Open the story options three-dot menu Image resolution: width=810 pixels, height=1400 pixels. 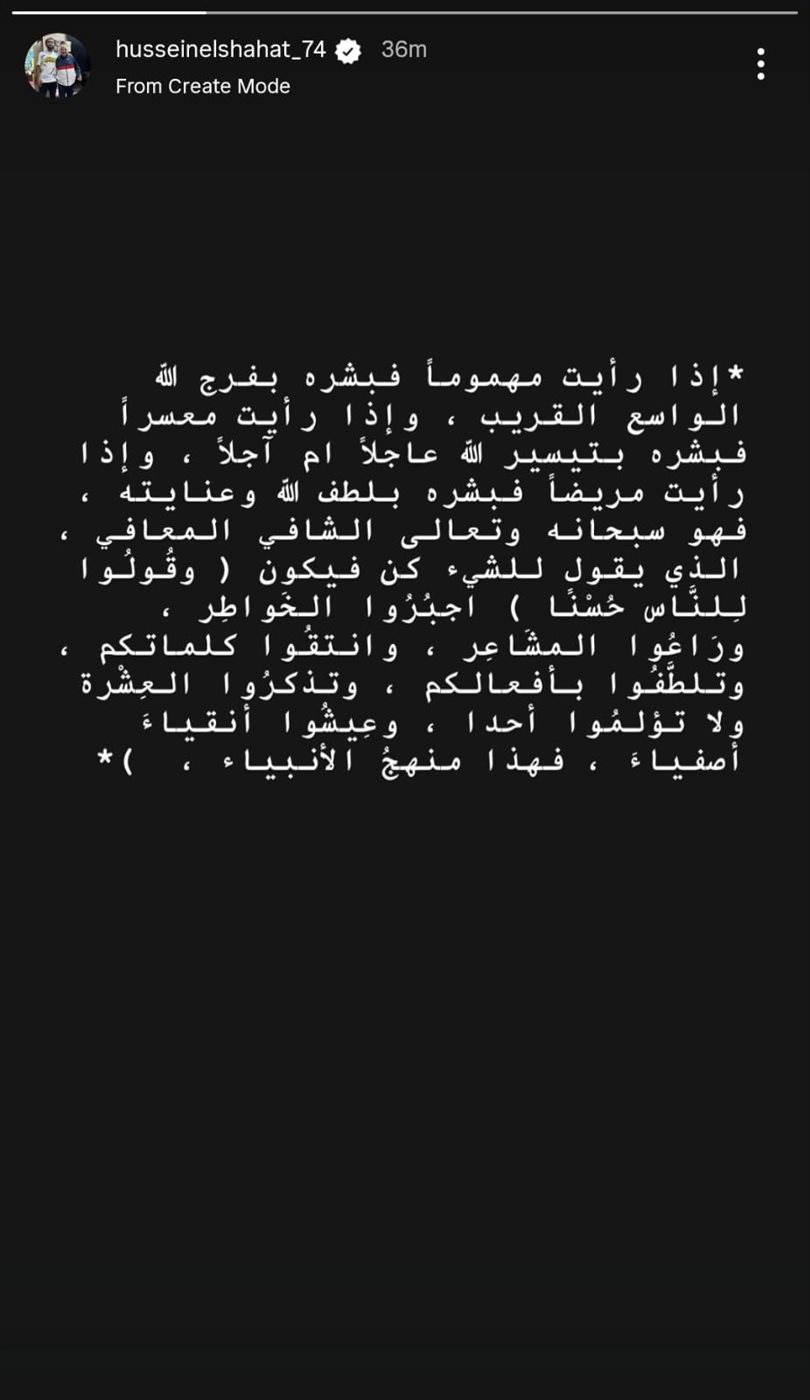point(760,63)
